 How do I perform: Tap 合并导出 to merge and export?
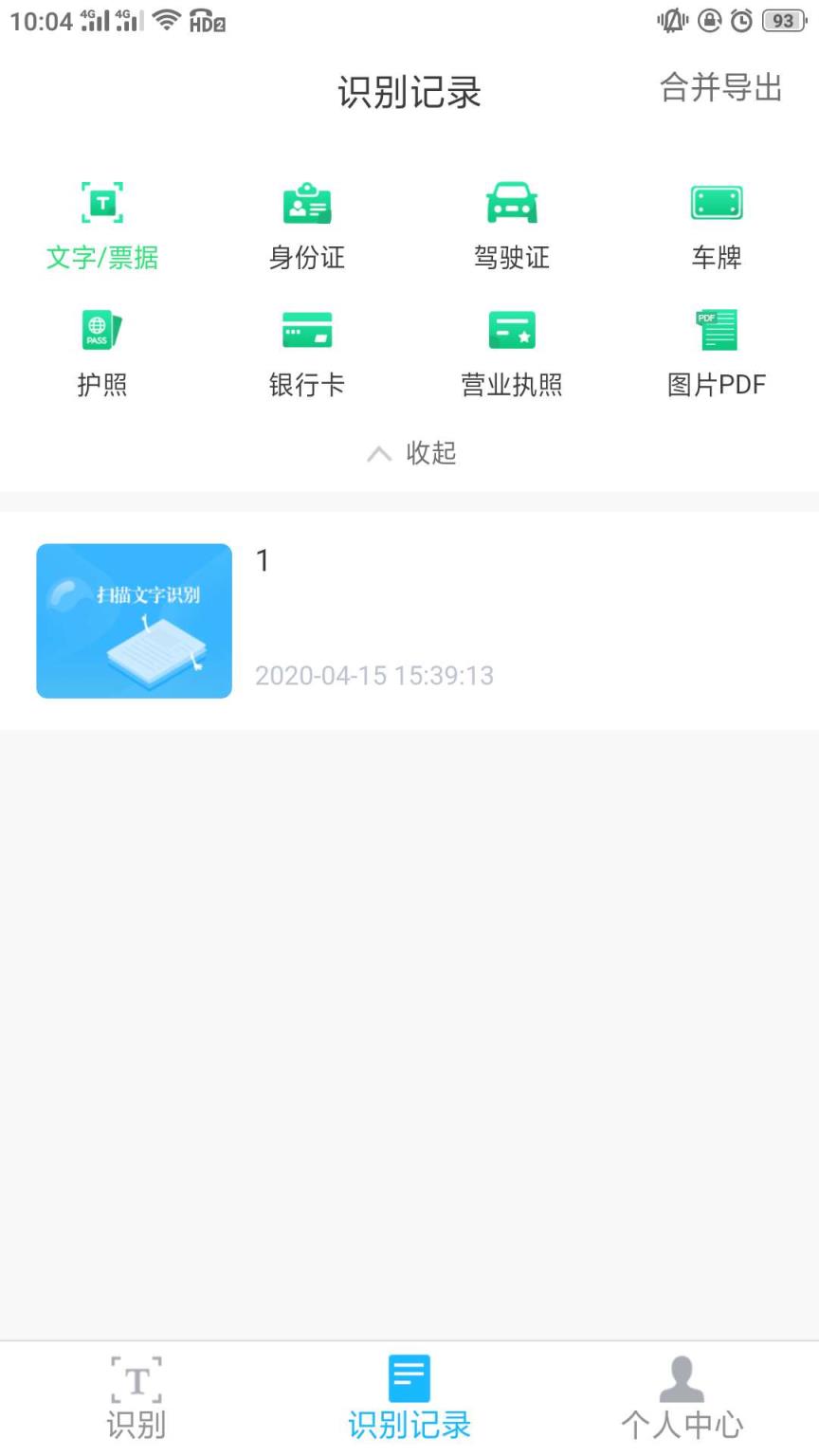[721, 89]
